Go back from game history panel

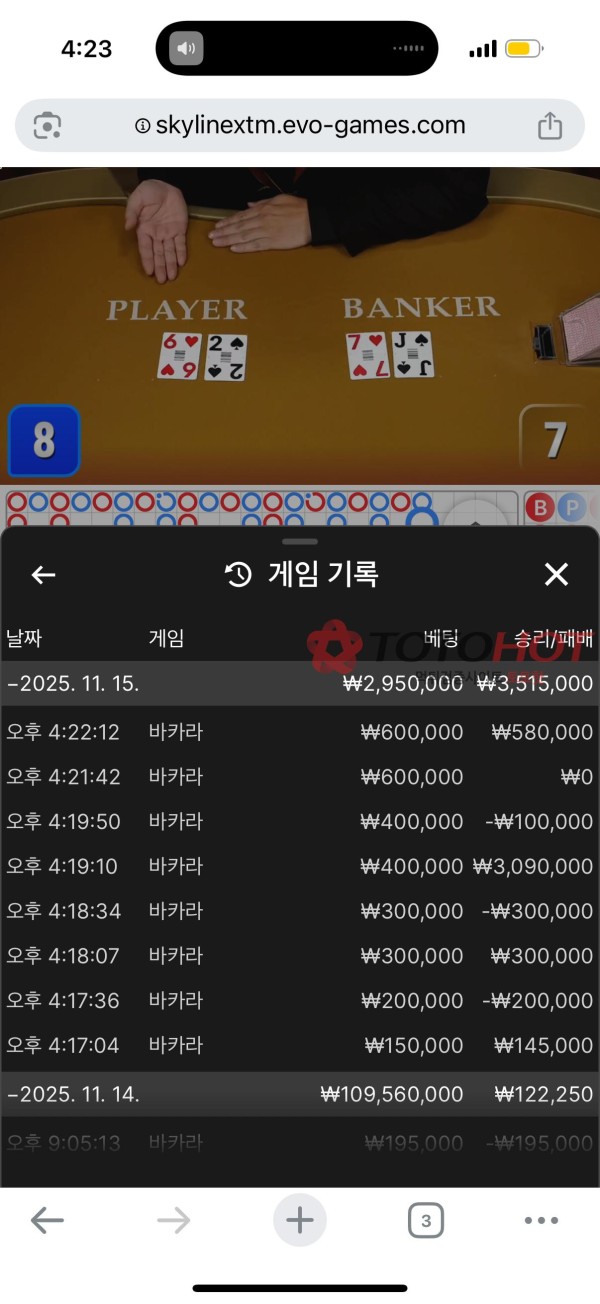point(43,574)
